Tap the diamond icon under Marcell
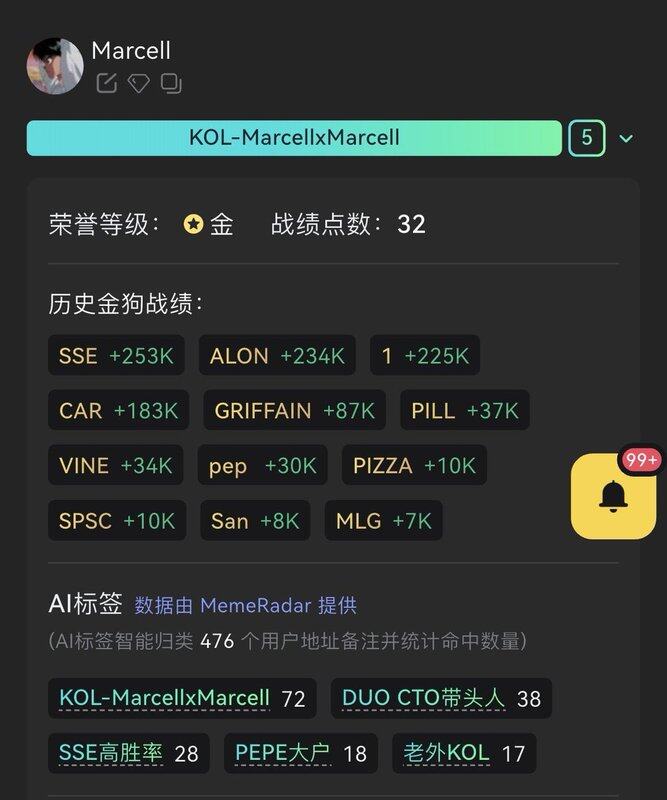The height and width of the screenshot is (800, 667). point(139,83)
